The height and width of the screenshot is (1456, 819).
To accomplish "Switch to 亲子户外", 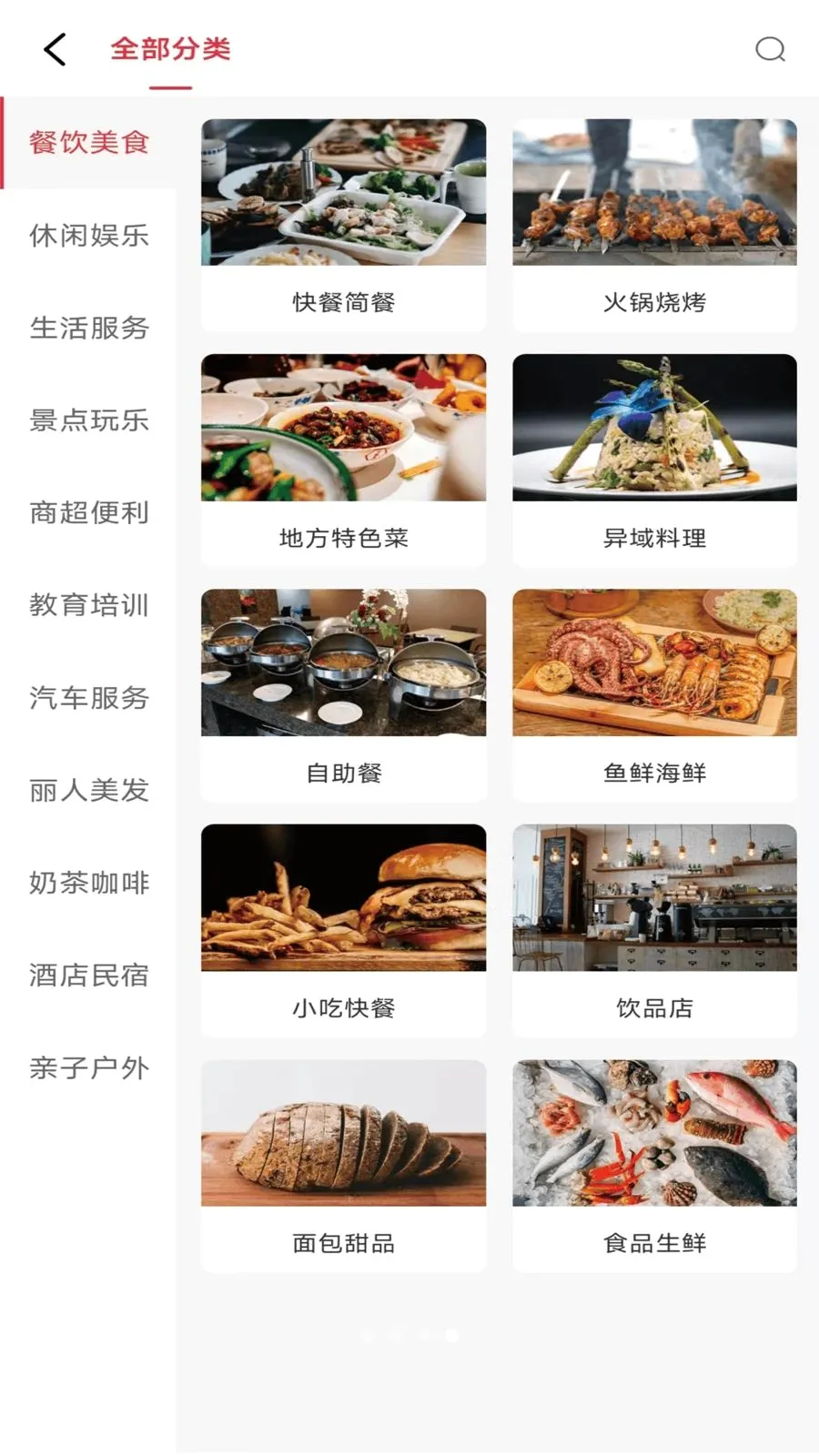I will [88, 1068].
